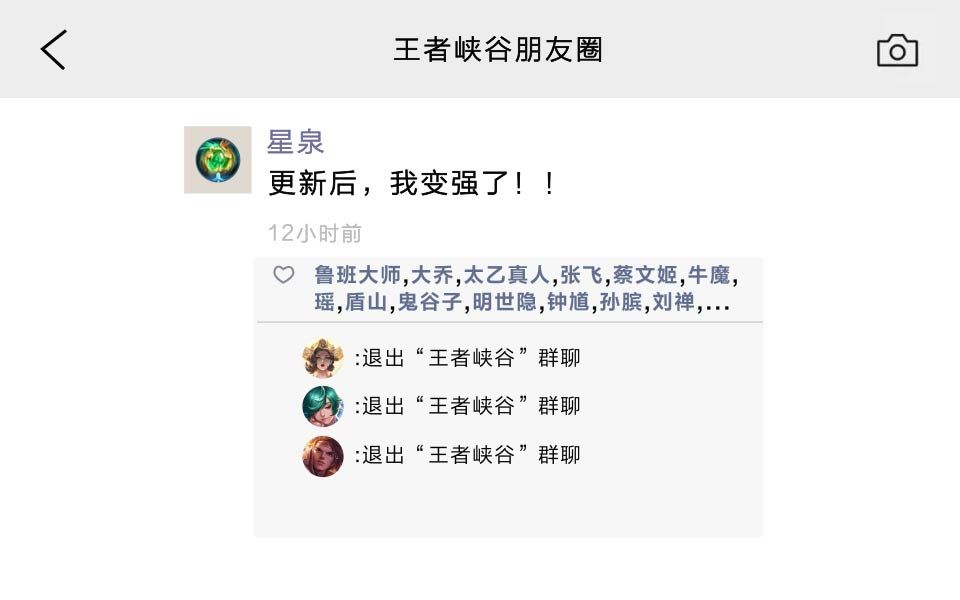The height and width of the screenshot is (600, 960).
Task: Open 鲁班大师 from the likes list
Action: point(357,275)
